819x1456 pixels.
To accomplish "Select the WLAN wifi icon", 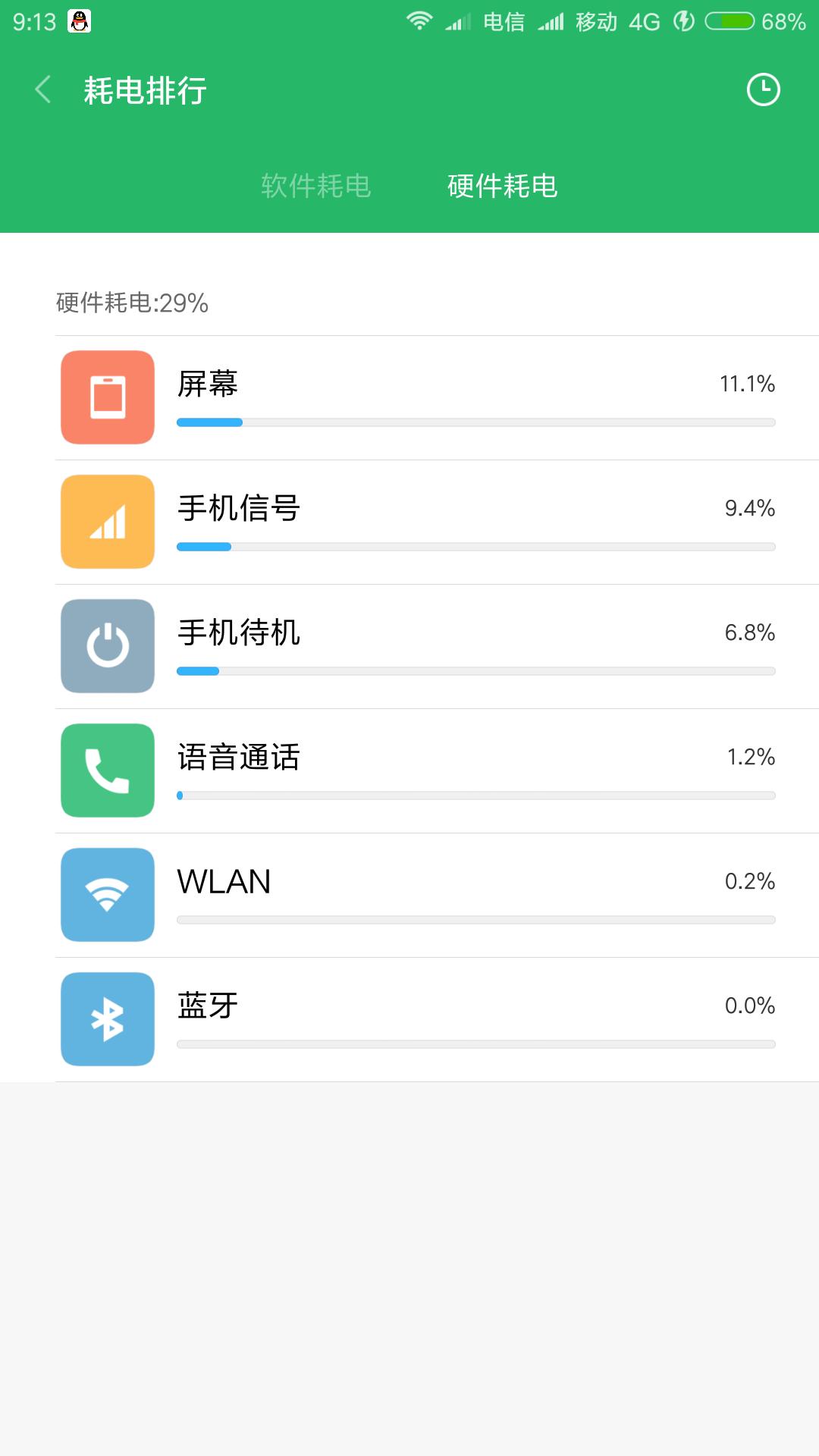I will click(107, 894).
